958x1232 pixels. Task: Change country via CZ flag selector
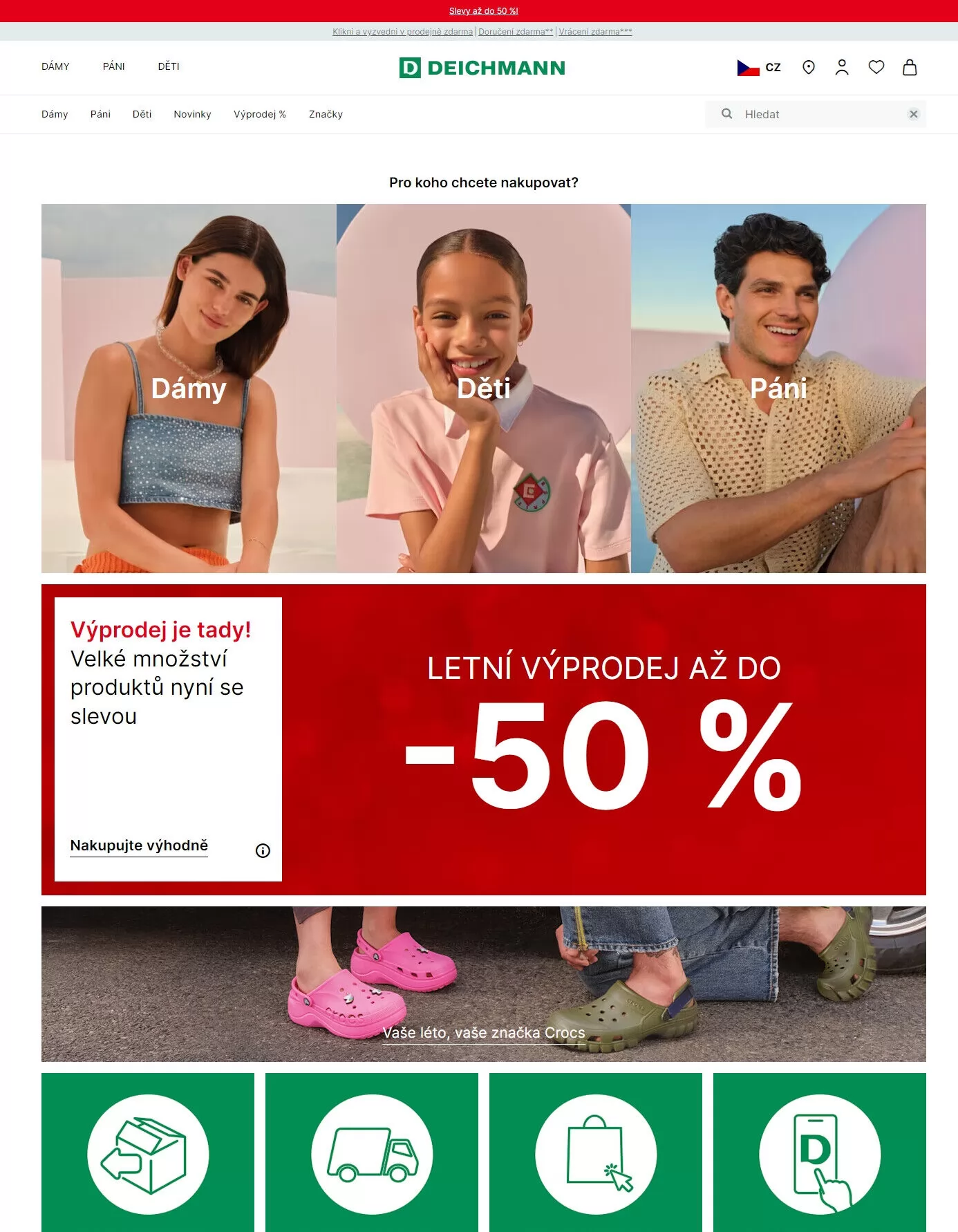[758, 67]
